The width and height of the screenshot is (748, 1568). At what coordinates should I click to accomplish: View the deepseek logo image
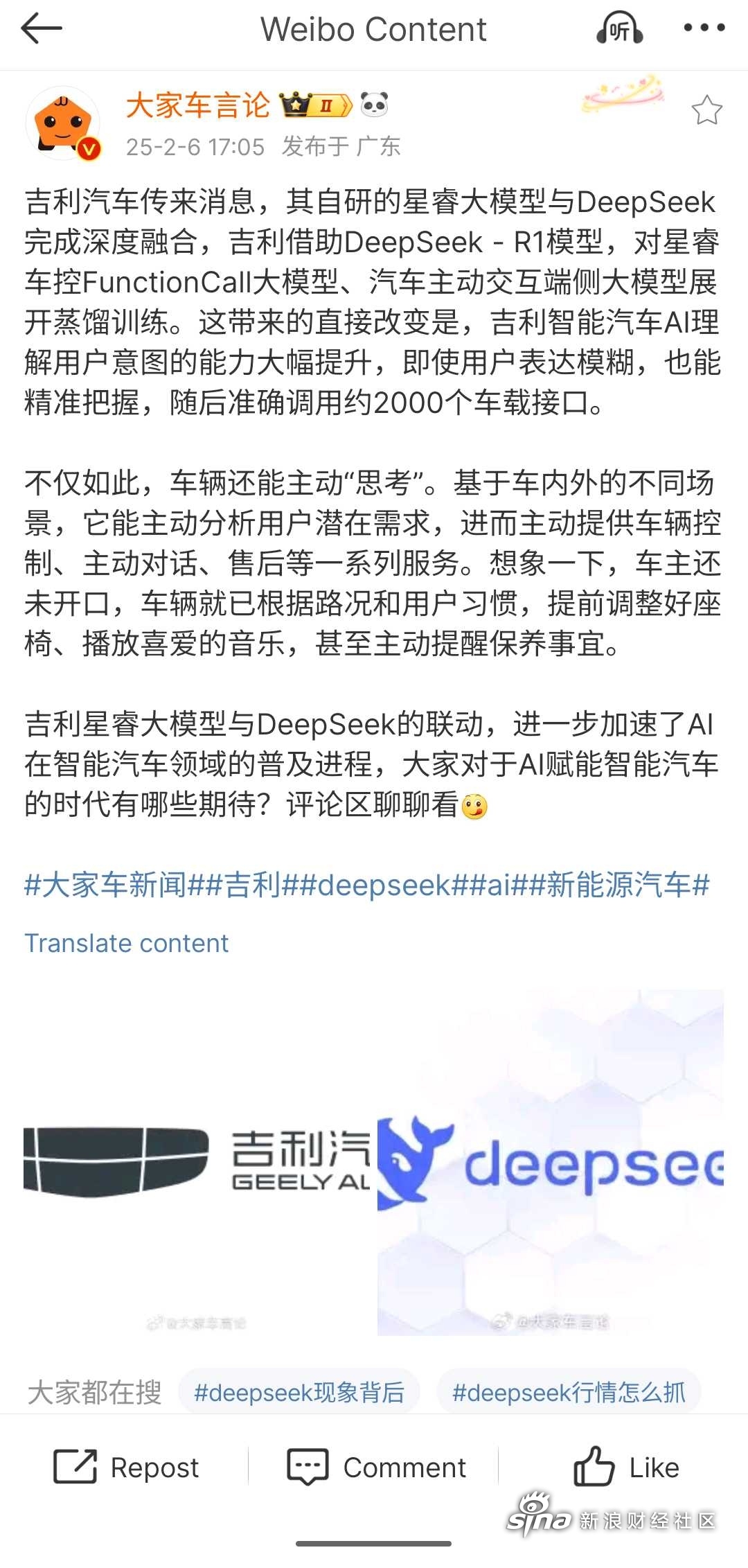pos(551,1163)
